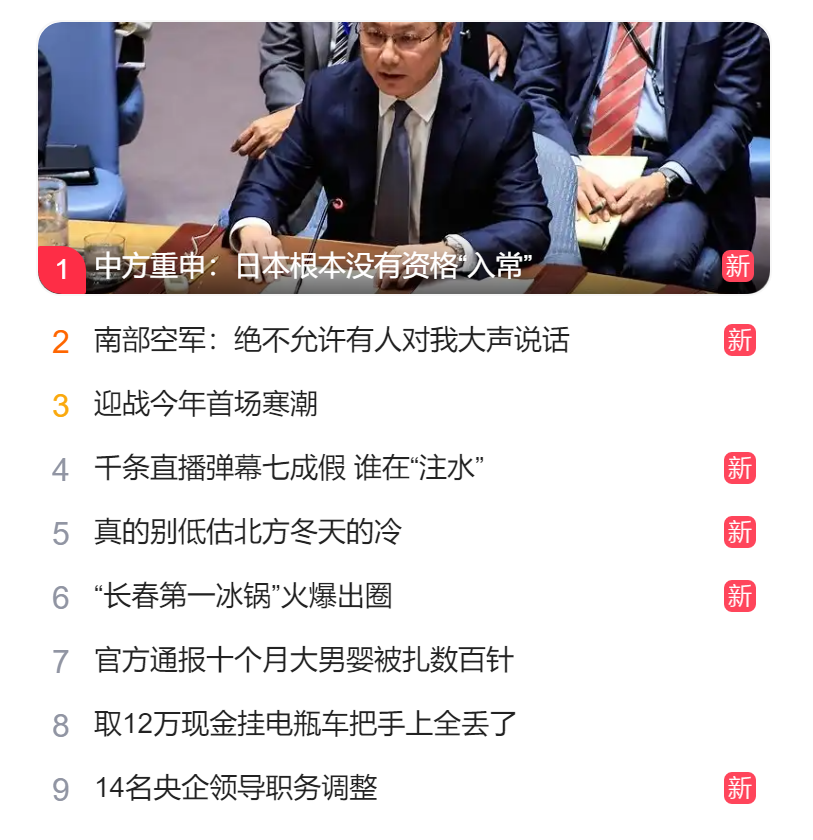Viewport: 813px width, 840px height.
Task: Click the 新 badge on trending item 1
Action: [740, 265]
